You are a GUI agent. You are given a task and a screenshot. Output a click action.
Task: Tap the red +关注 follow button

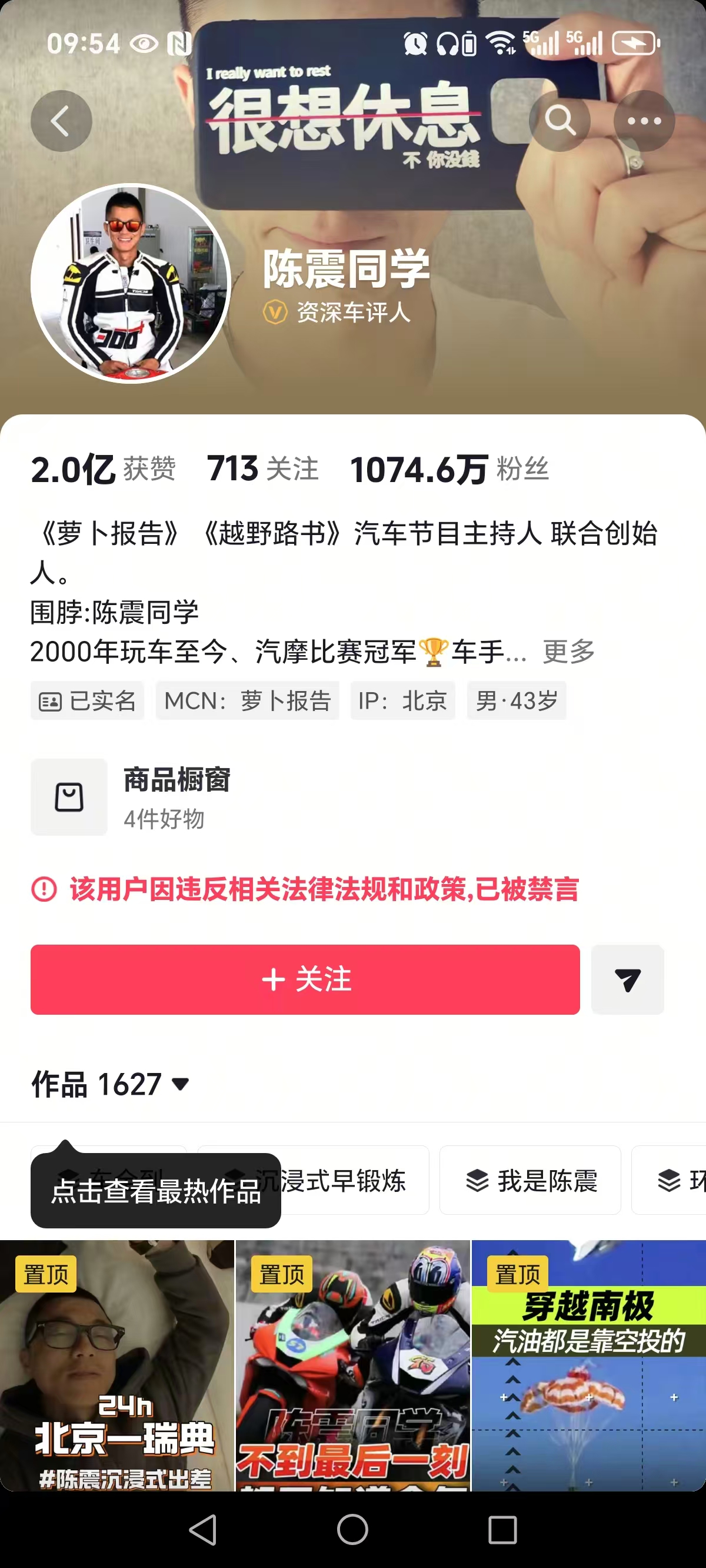click(305, 979)
